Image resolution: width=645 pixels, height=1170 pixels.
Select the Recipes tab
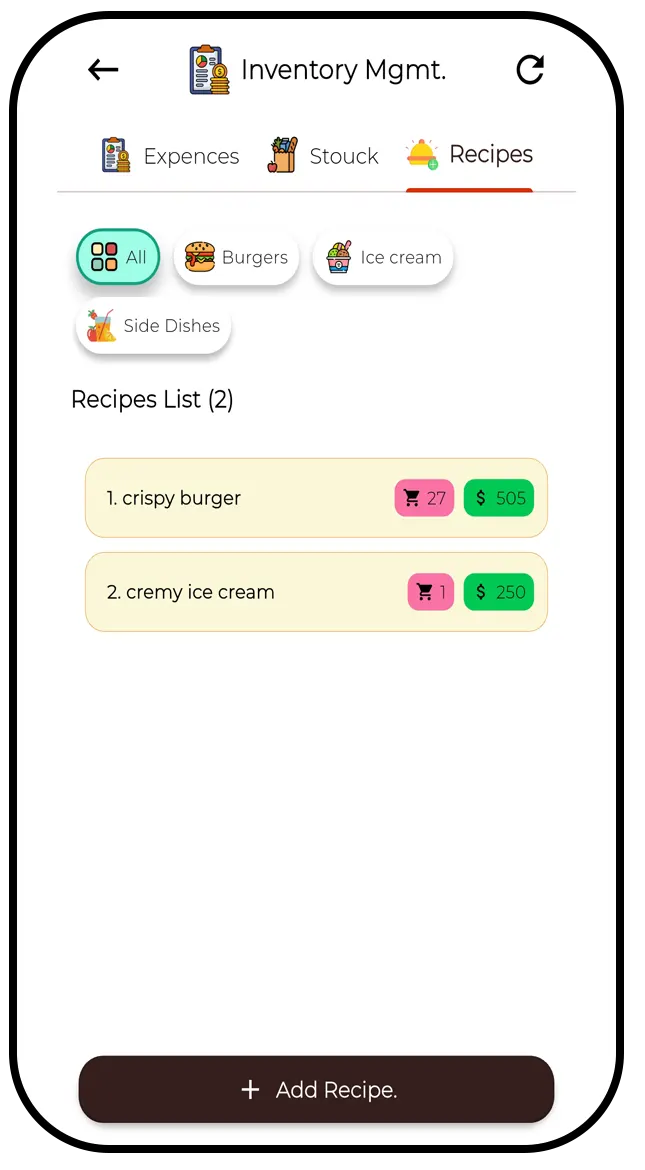(x=469, y=155)
